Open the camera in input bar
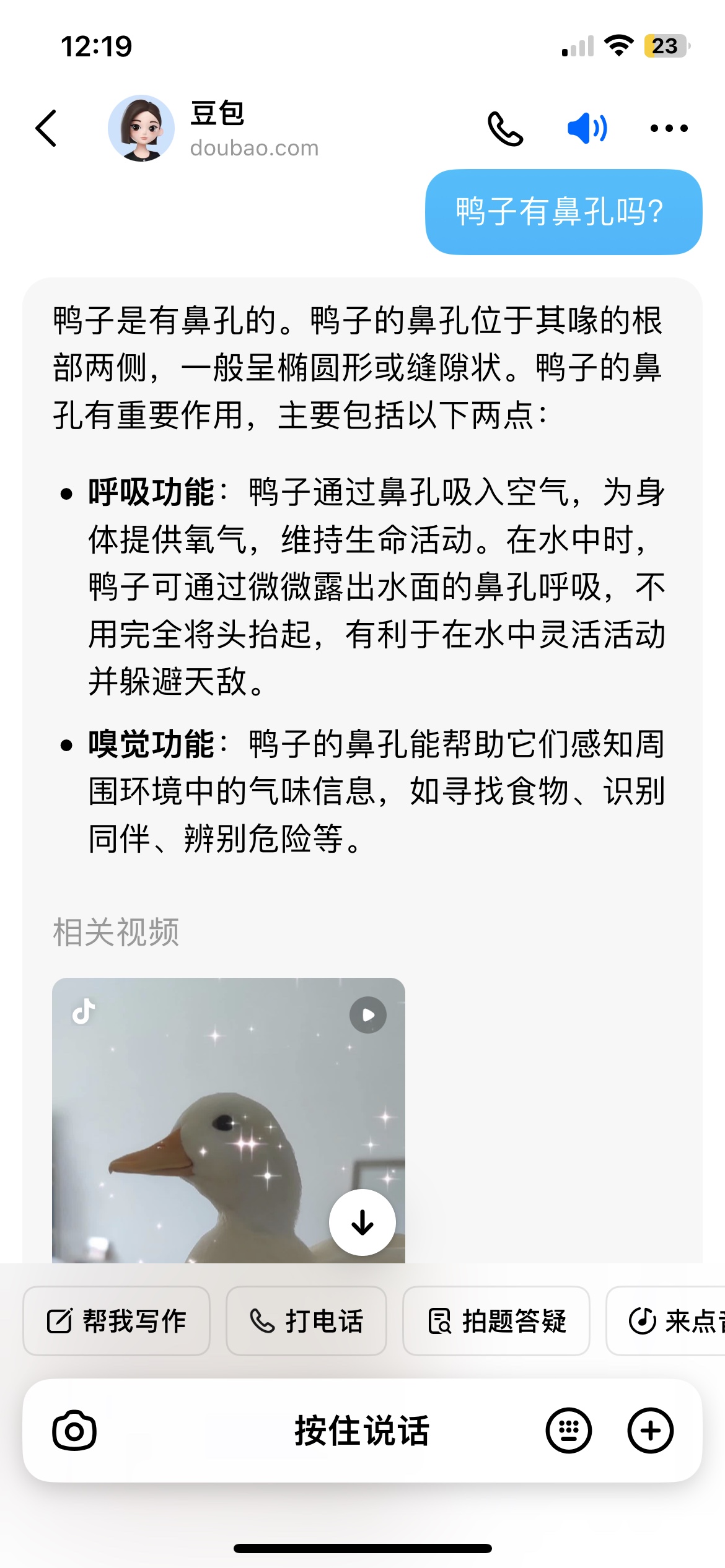Image resolution: width=725 pixels, height=1568 pixels. tap(74, 1431)
